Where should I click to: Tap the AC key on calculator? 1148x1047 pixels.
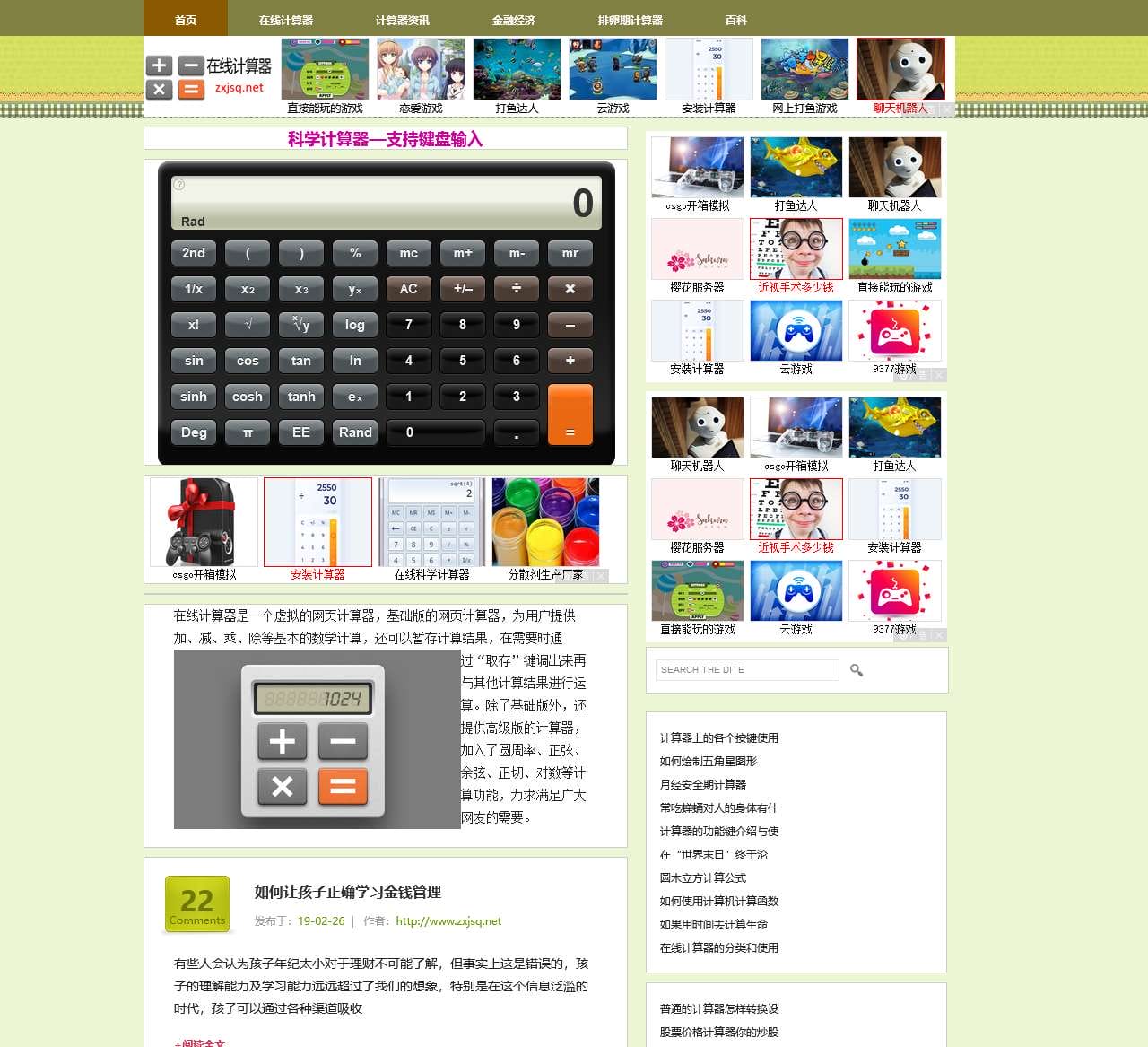tap(409, 289)
